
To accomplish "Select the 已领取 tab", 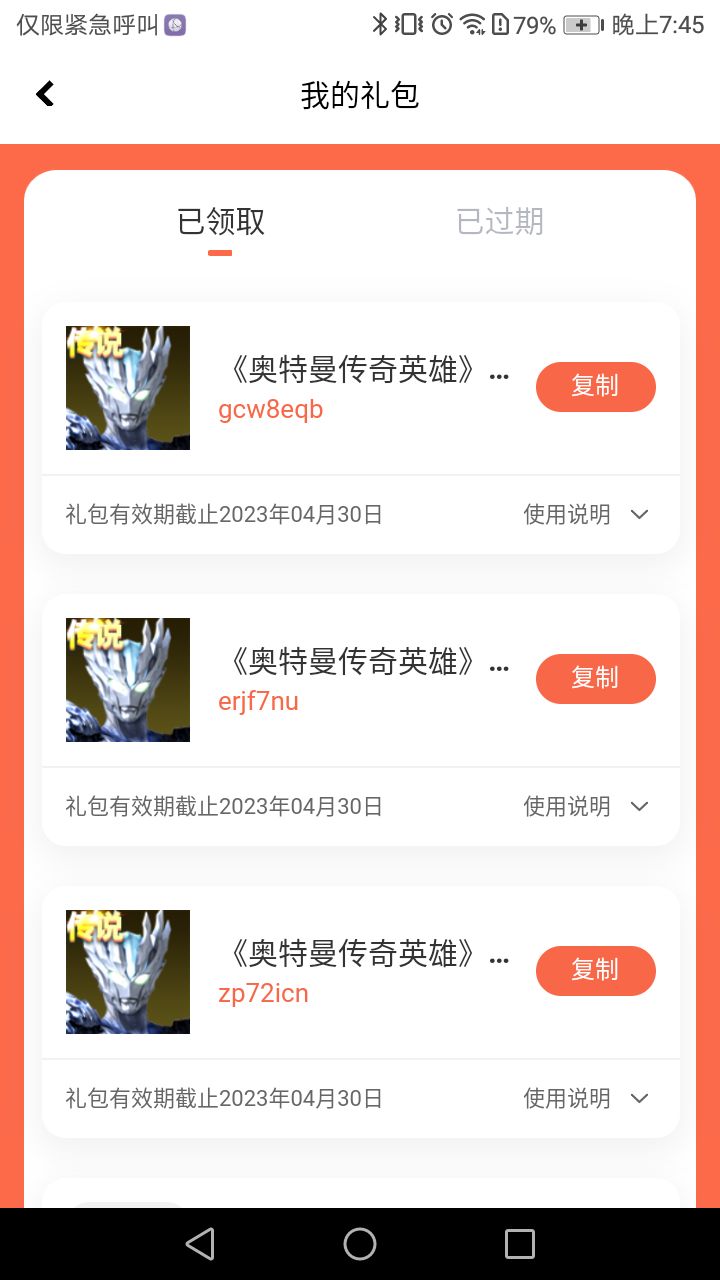I will (x=221, y=221).
